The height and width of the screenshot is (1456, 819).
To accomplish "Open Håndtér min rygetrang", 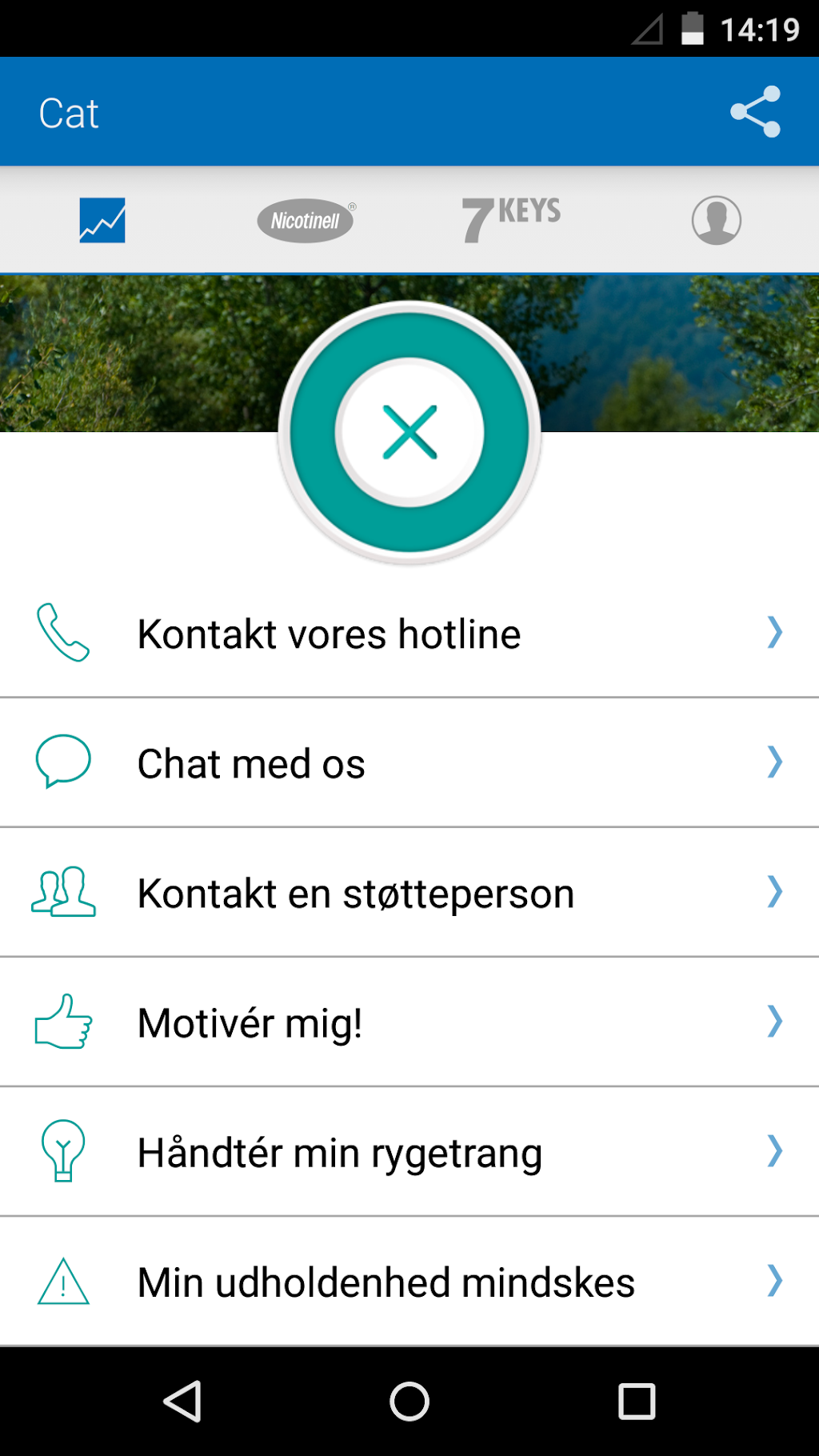I will coord(409,1152).
